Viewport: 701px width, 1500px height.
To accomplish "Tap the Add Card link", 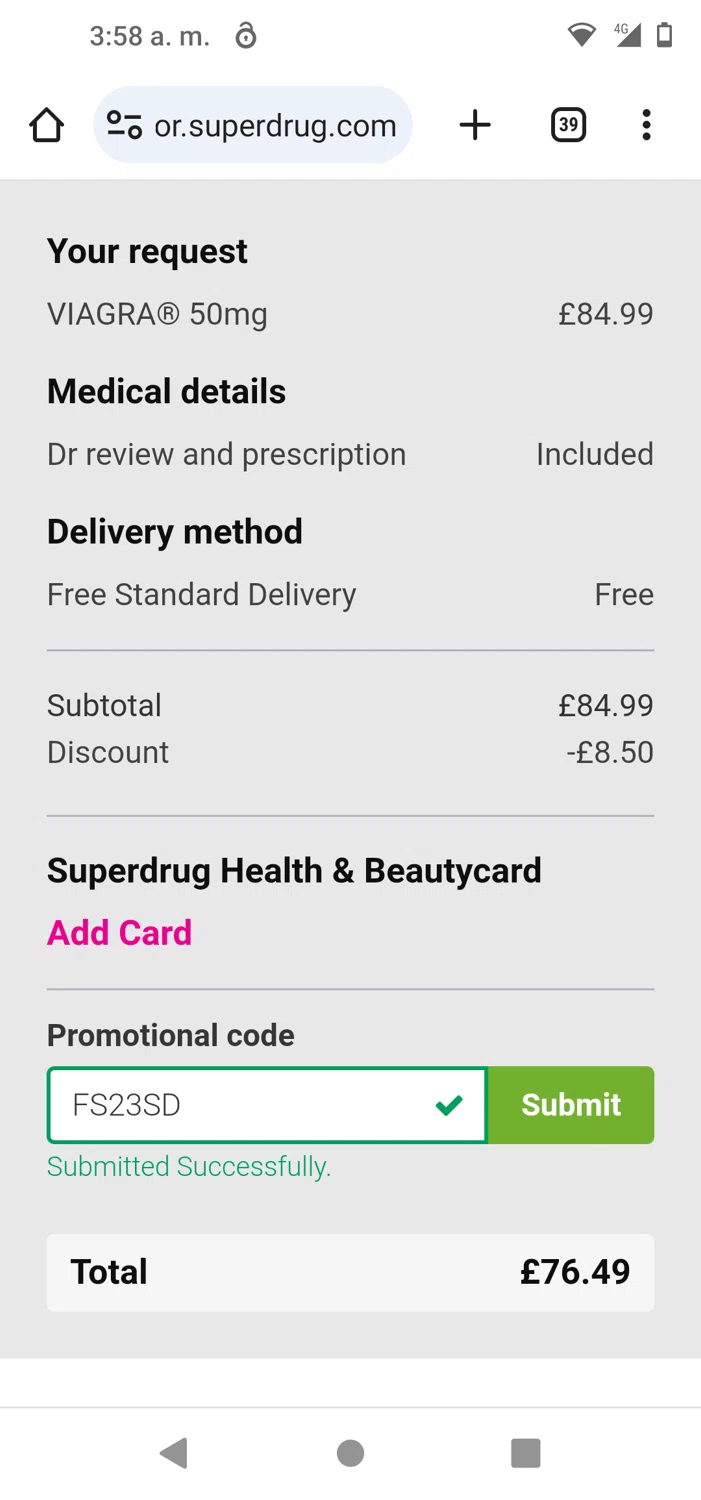I will coord(119,933).
